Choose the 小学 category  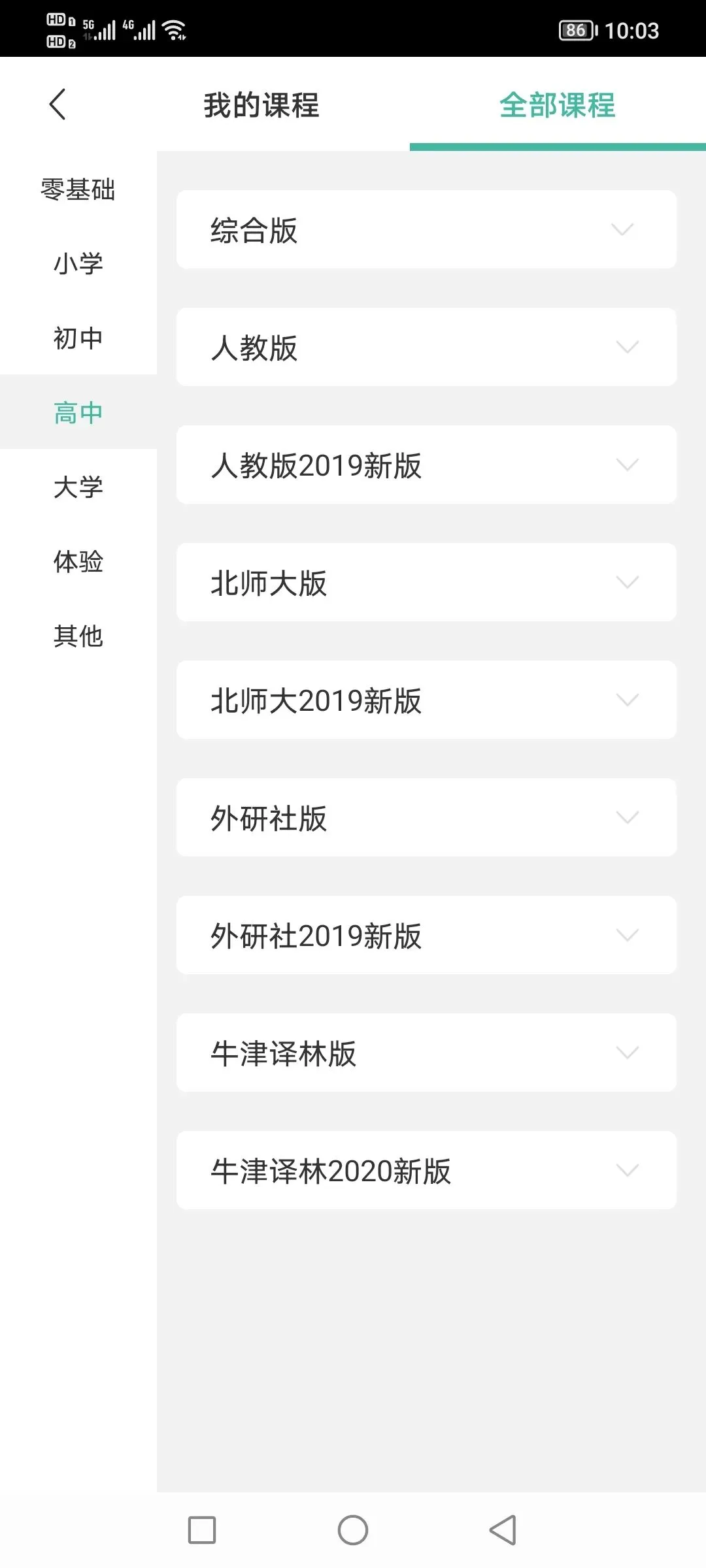(x=78, y=264)
